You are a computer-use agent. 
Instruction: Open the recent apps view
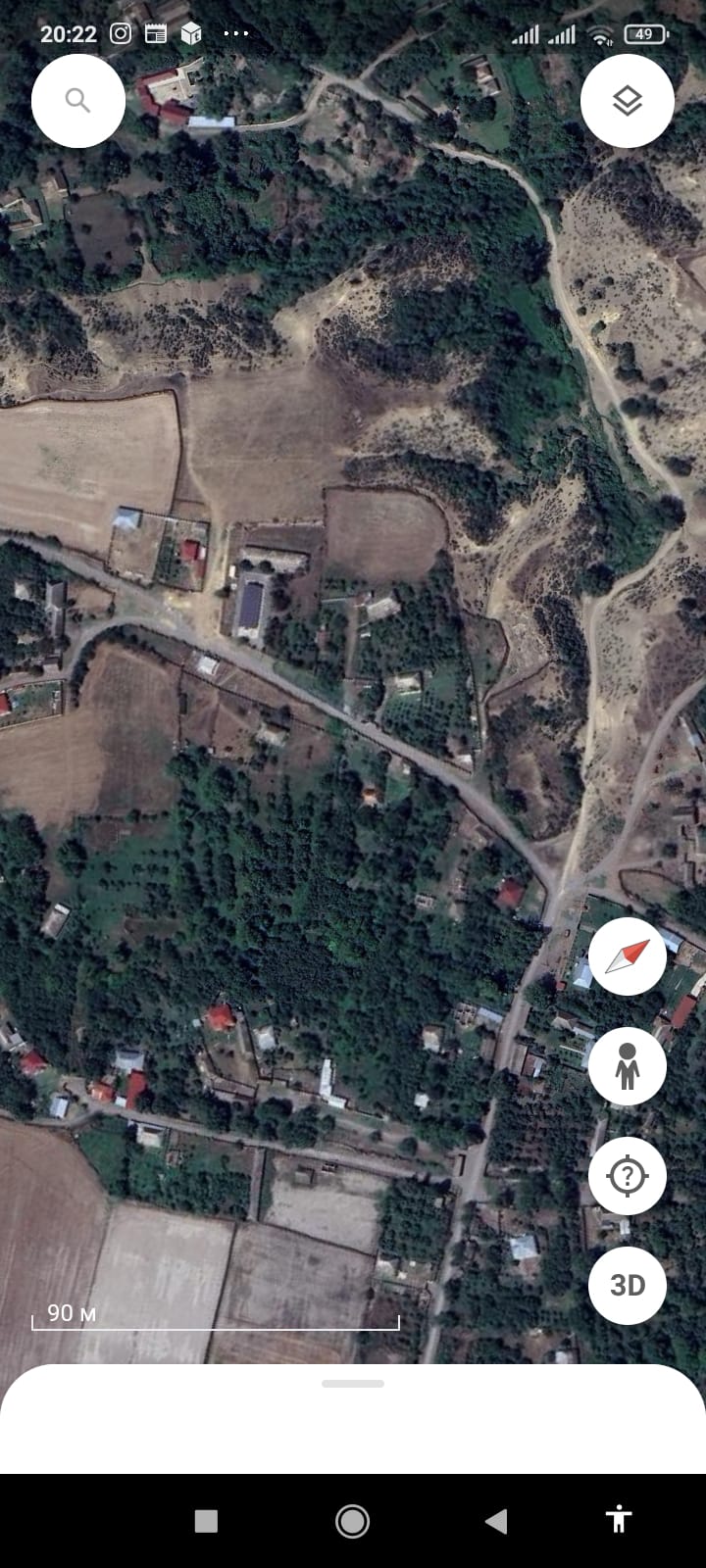coord(206,1521)
